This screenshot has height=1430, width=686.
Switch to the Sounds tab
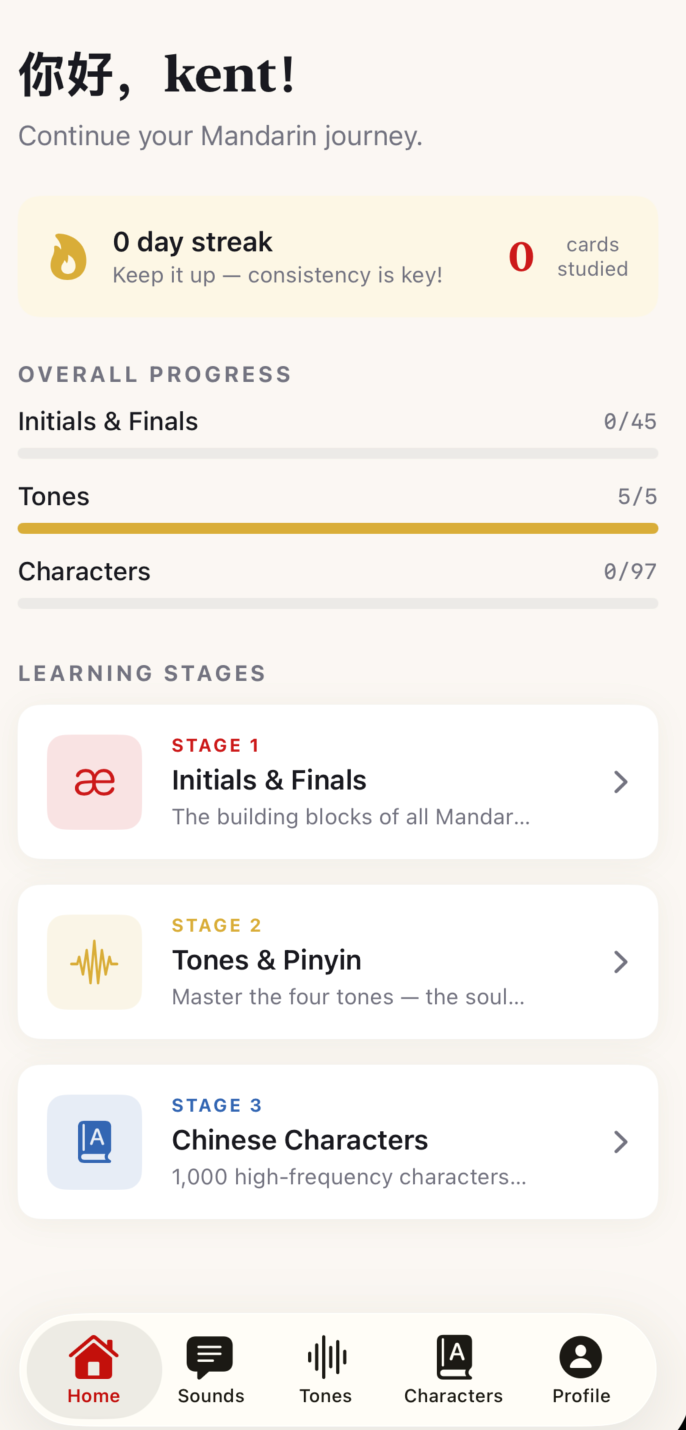point(211,1370)
